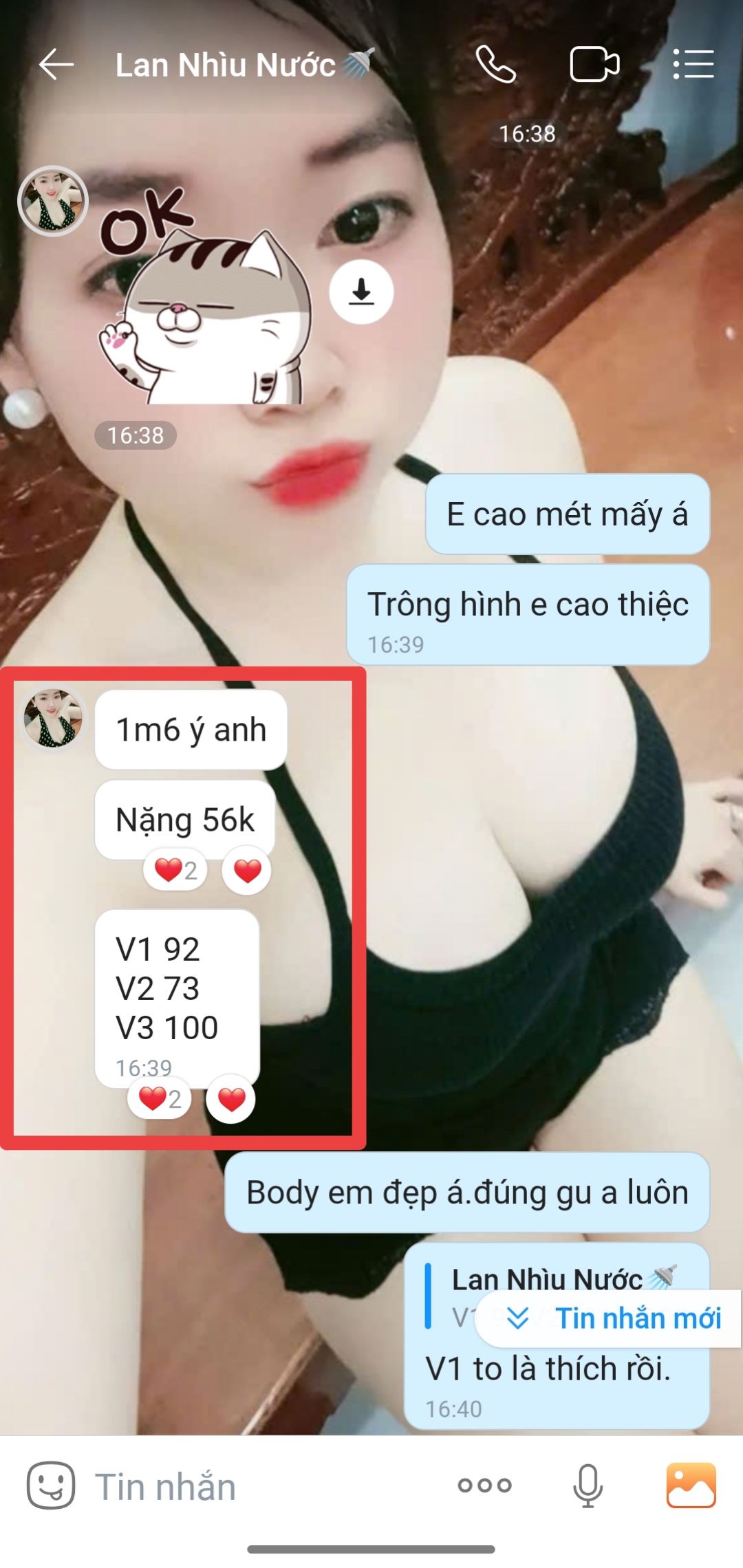
Task: Open sender avatar beside the OK sticker
Action: pos(53,201)
